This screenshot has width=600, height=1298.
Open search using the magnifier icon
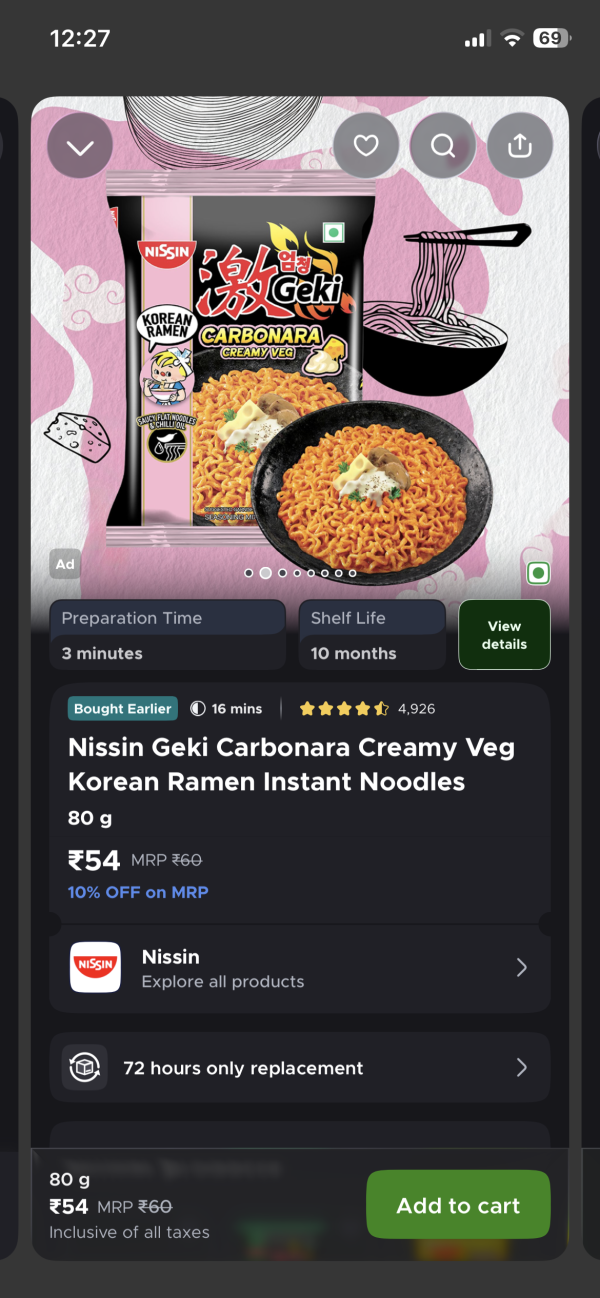pyautogui.click(x=443, y=146)
